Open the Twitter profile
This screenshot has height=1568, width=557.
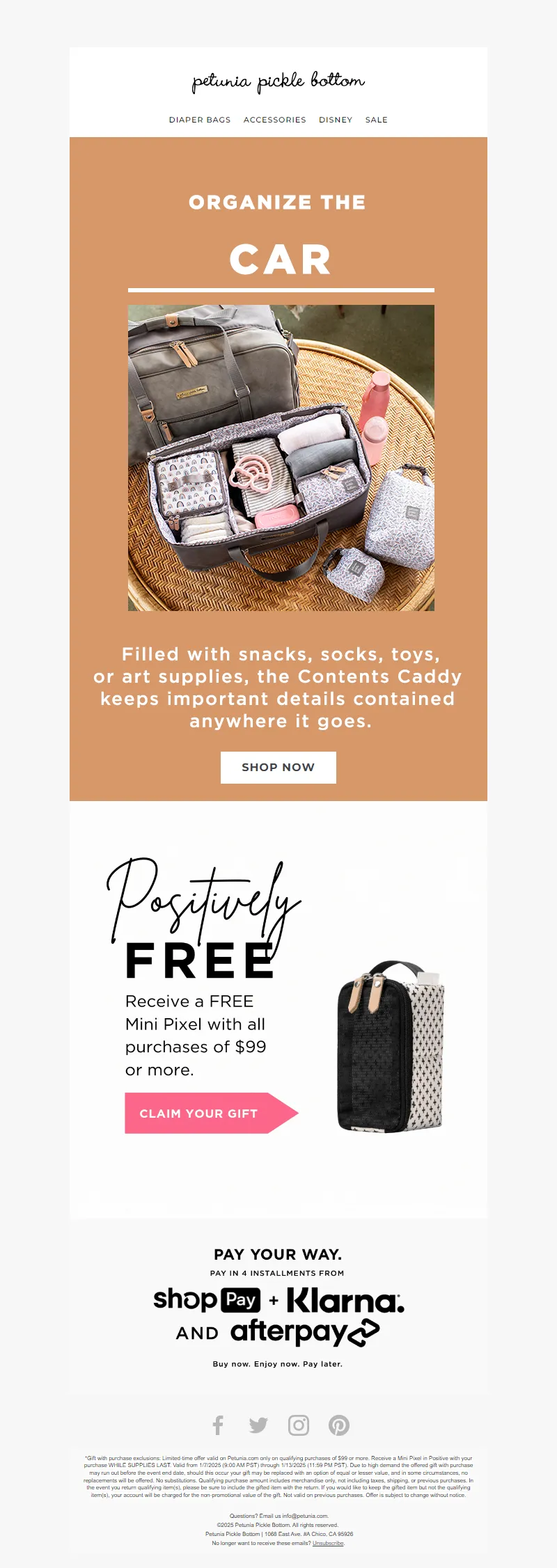[258, 1425]
